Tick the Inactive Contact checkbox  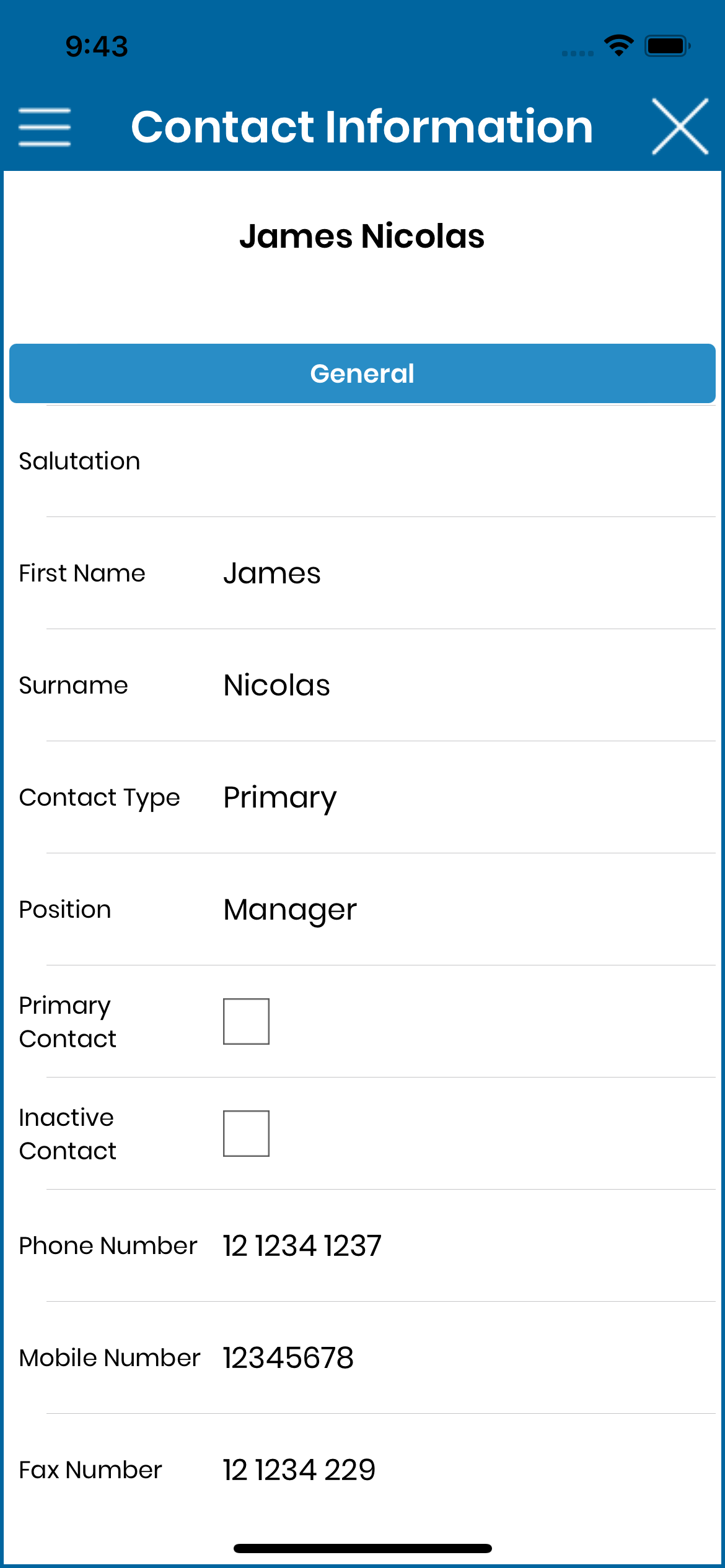[246, 1133]
